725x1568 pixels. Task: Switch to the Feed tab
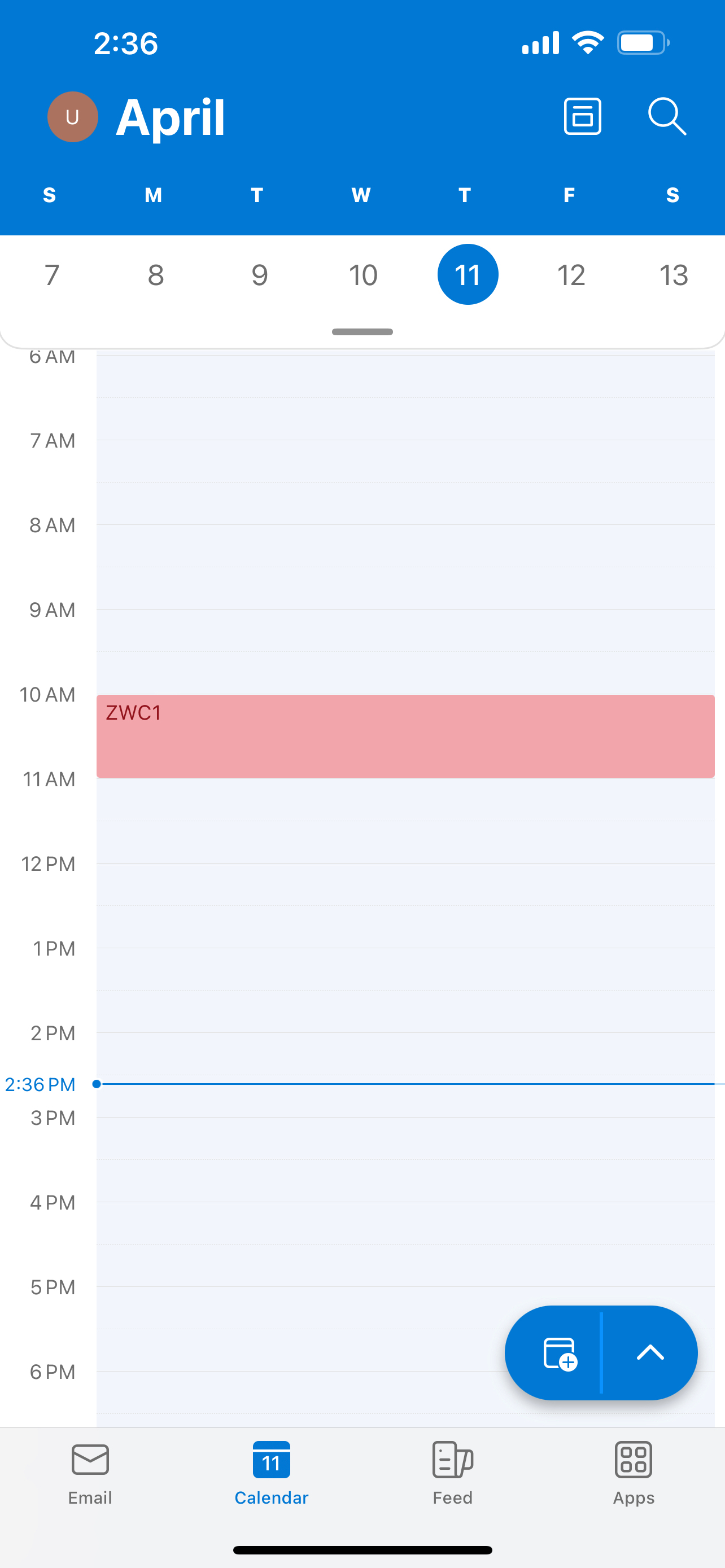452,1473
